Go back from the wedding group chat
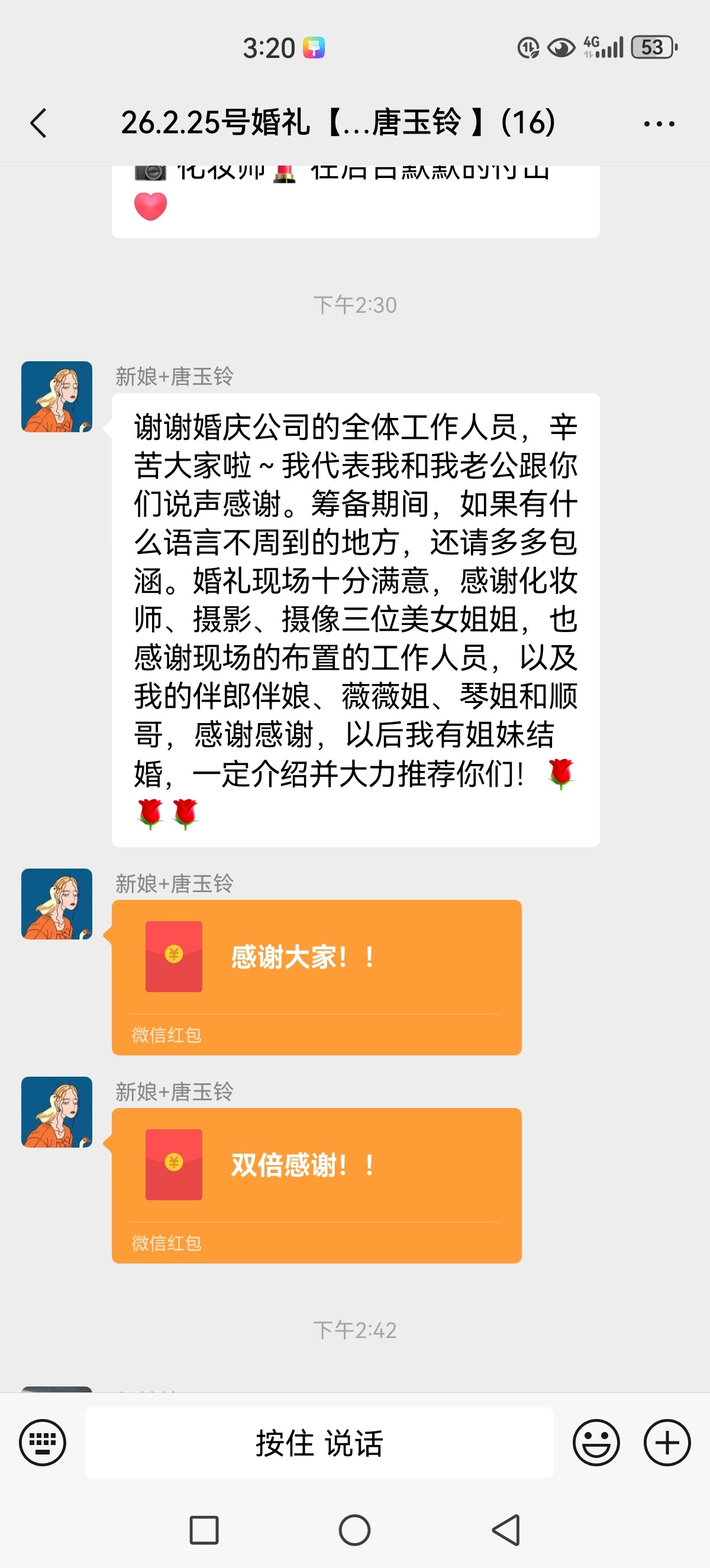 [x=39, y=124]
